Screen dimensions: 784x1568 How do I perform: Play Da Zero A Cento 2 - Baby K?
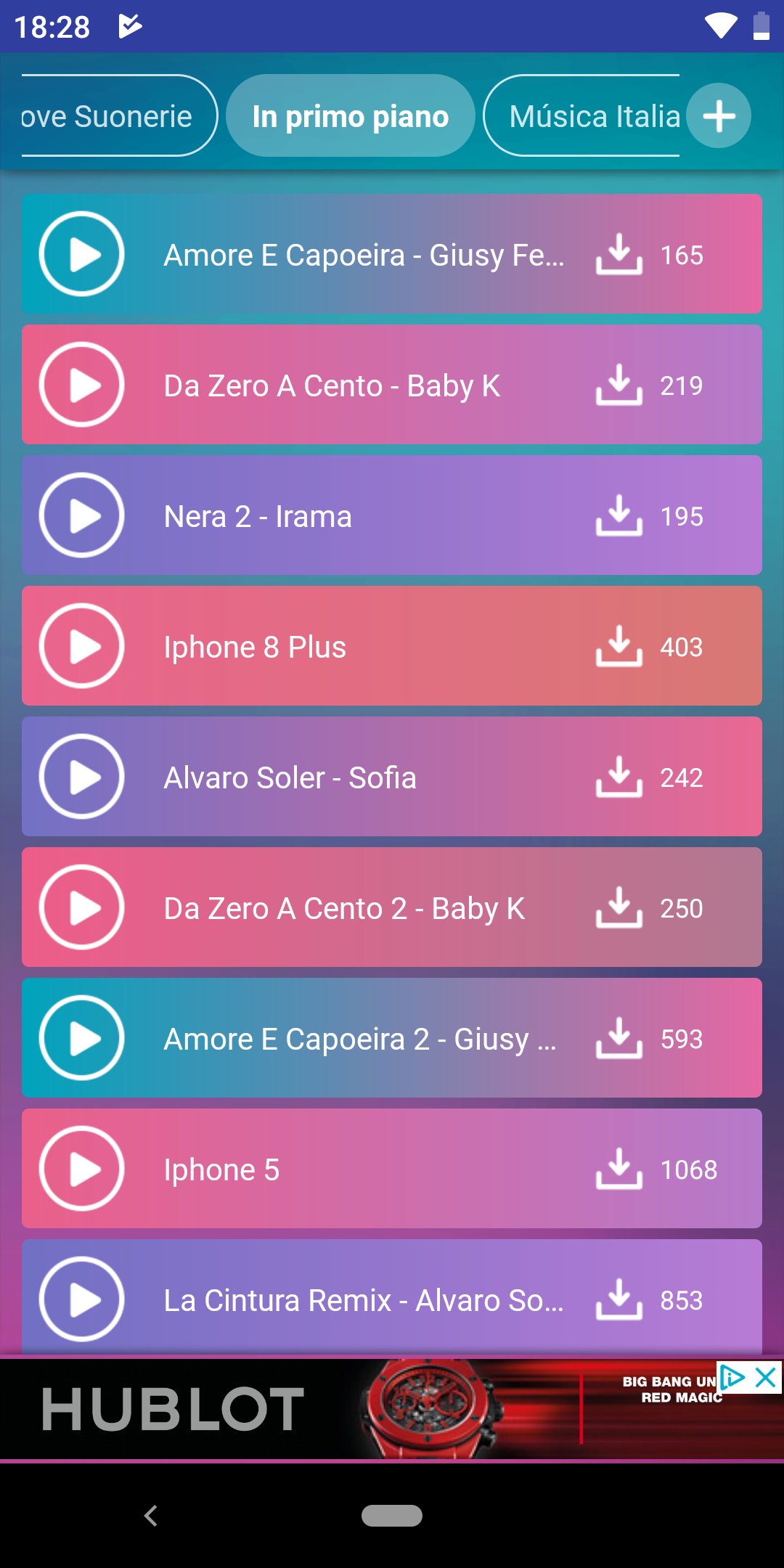(81, 907)
